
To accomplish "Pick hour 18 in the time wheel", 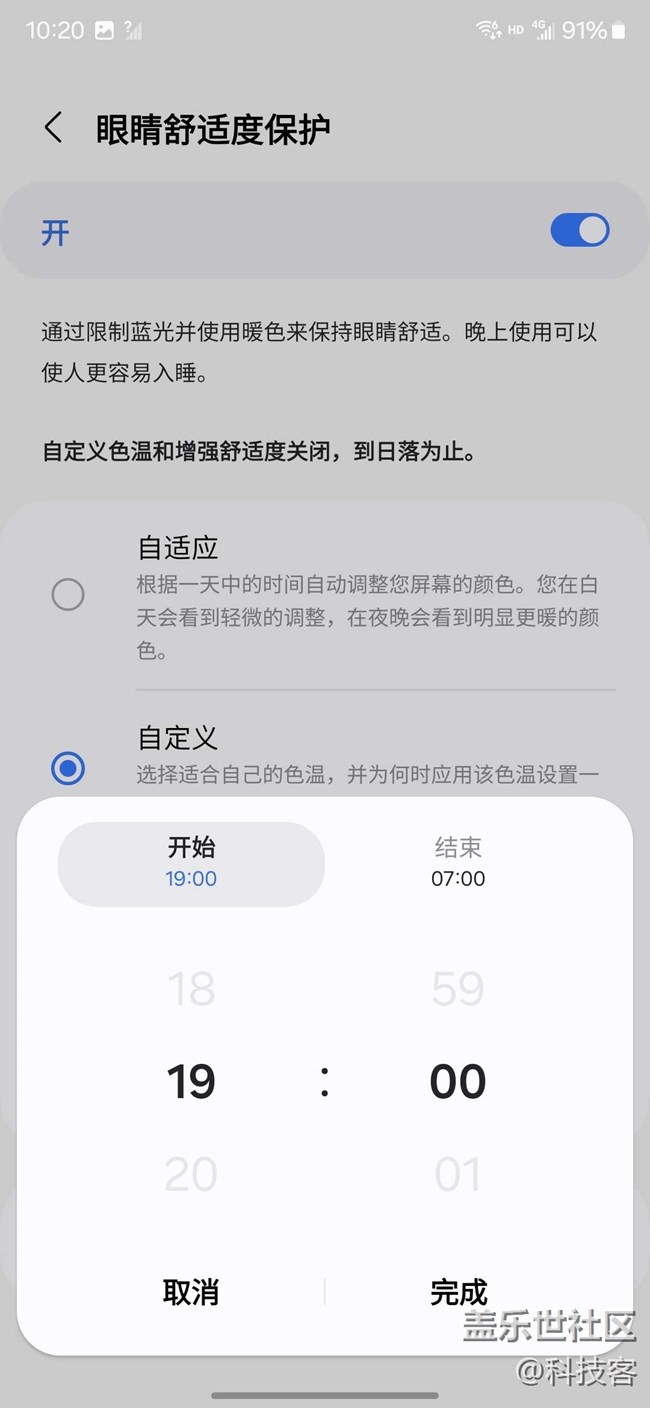I will (191, 989).
